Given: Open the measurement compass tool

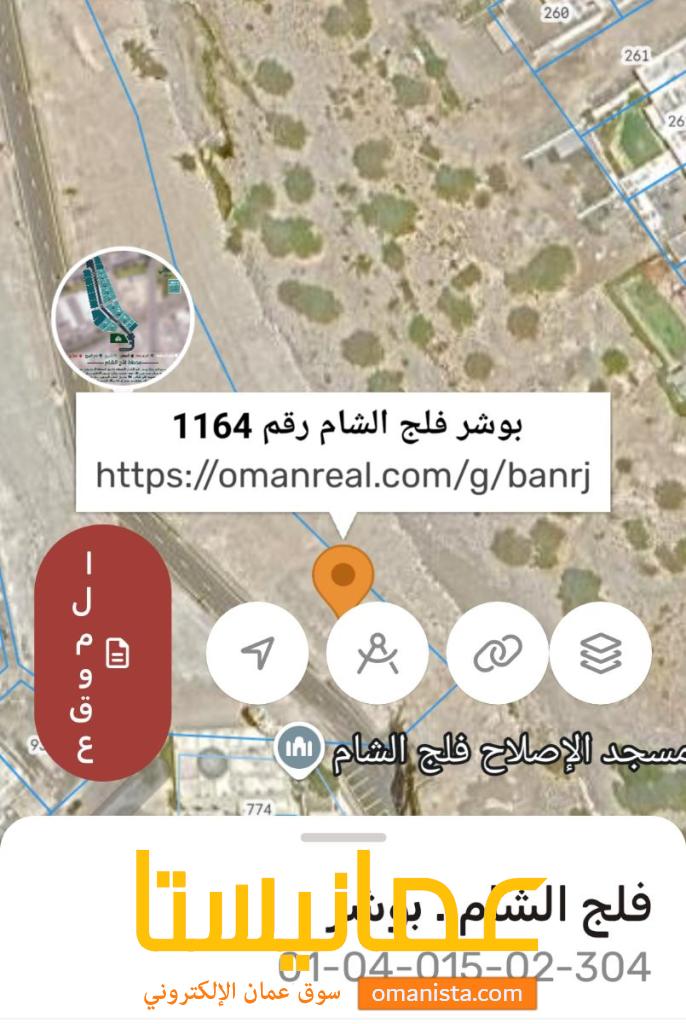Looking at the screenshot, I should 377,653.
